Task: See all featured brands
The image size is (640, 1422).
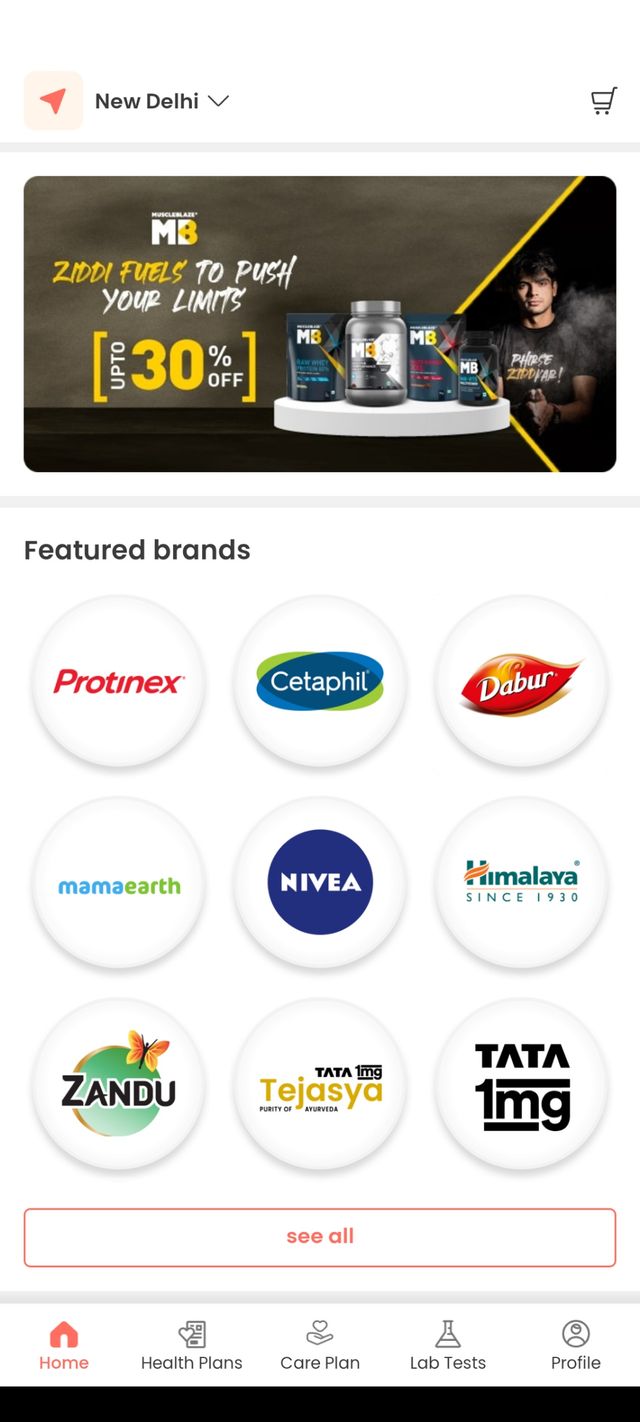Action: point(320,1237)
